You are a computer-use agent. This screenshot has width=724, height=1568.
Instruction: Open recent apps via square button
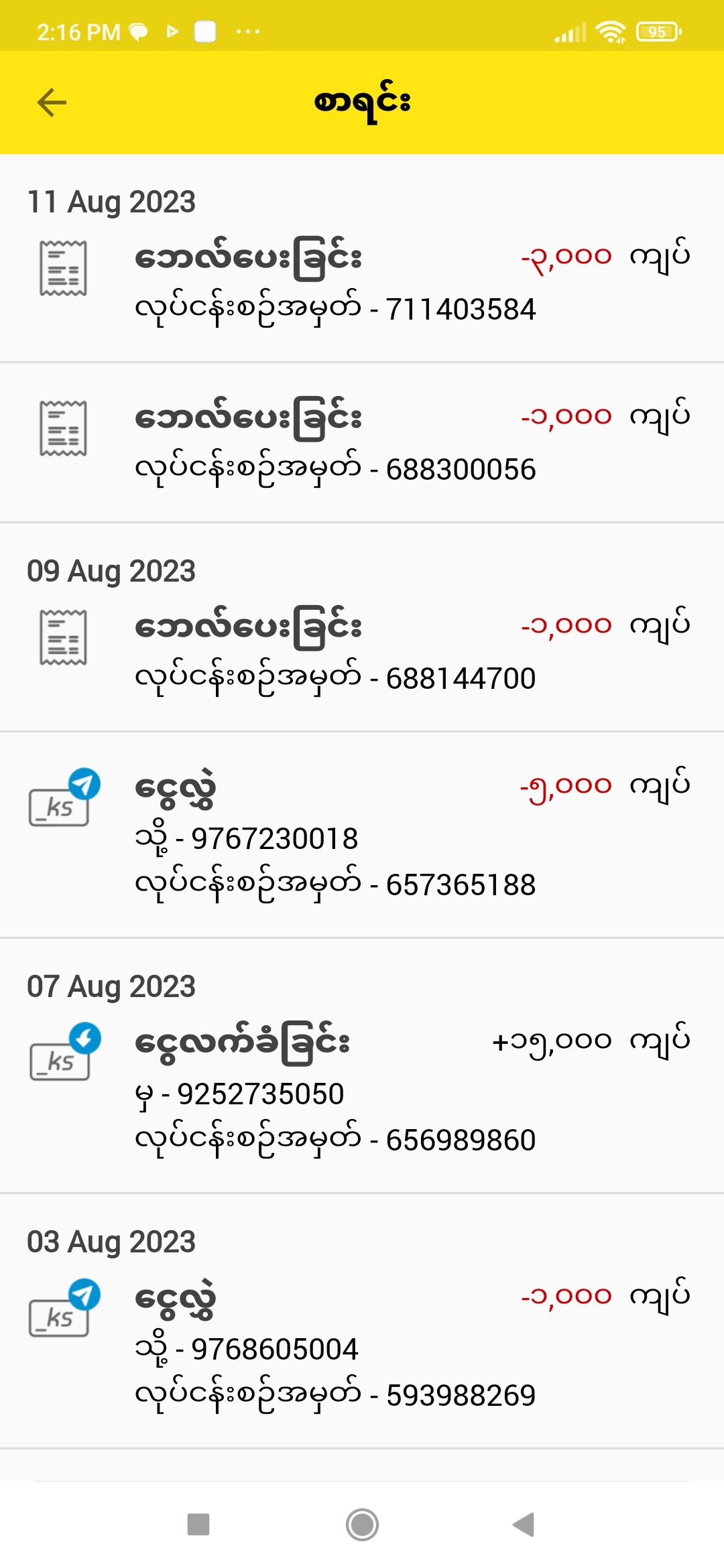(198, 1524)
